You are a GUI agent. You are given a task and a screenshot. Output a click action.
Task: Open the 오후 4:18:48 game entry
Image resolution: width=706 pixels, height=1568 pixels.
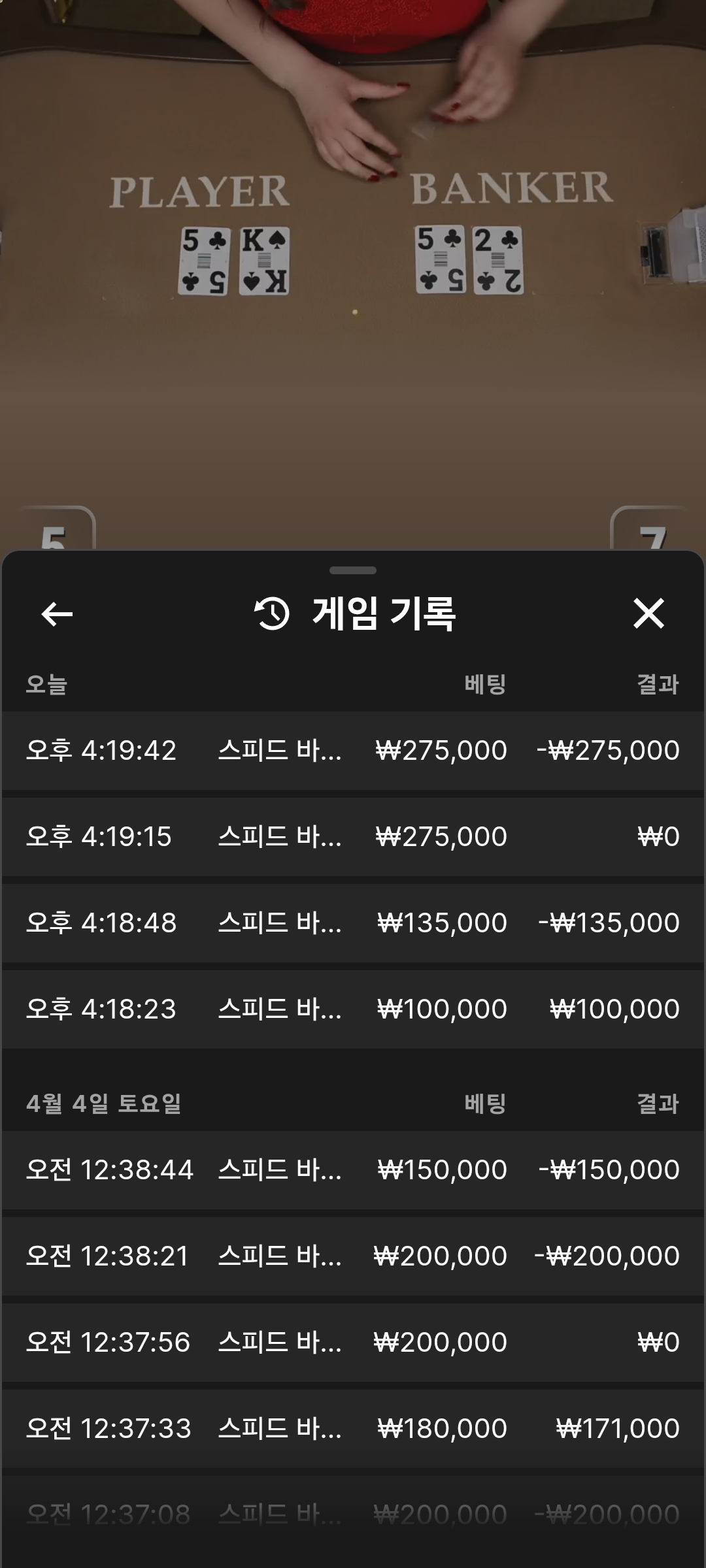click(x=353, y=923)
